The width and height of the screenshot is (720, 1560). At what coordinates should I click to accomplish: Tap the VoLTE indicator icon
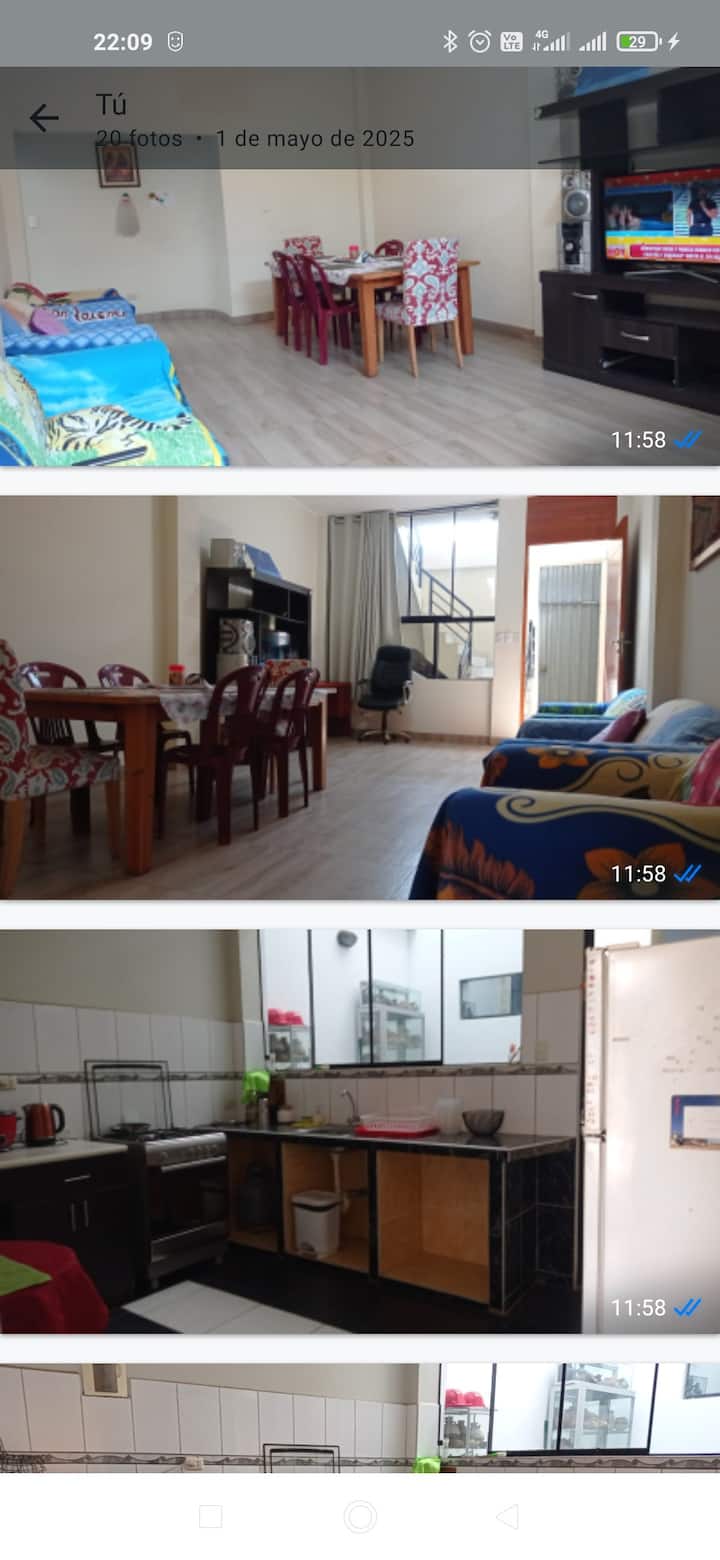(x=513, y=41)
